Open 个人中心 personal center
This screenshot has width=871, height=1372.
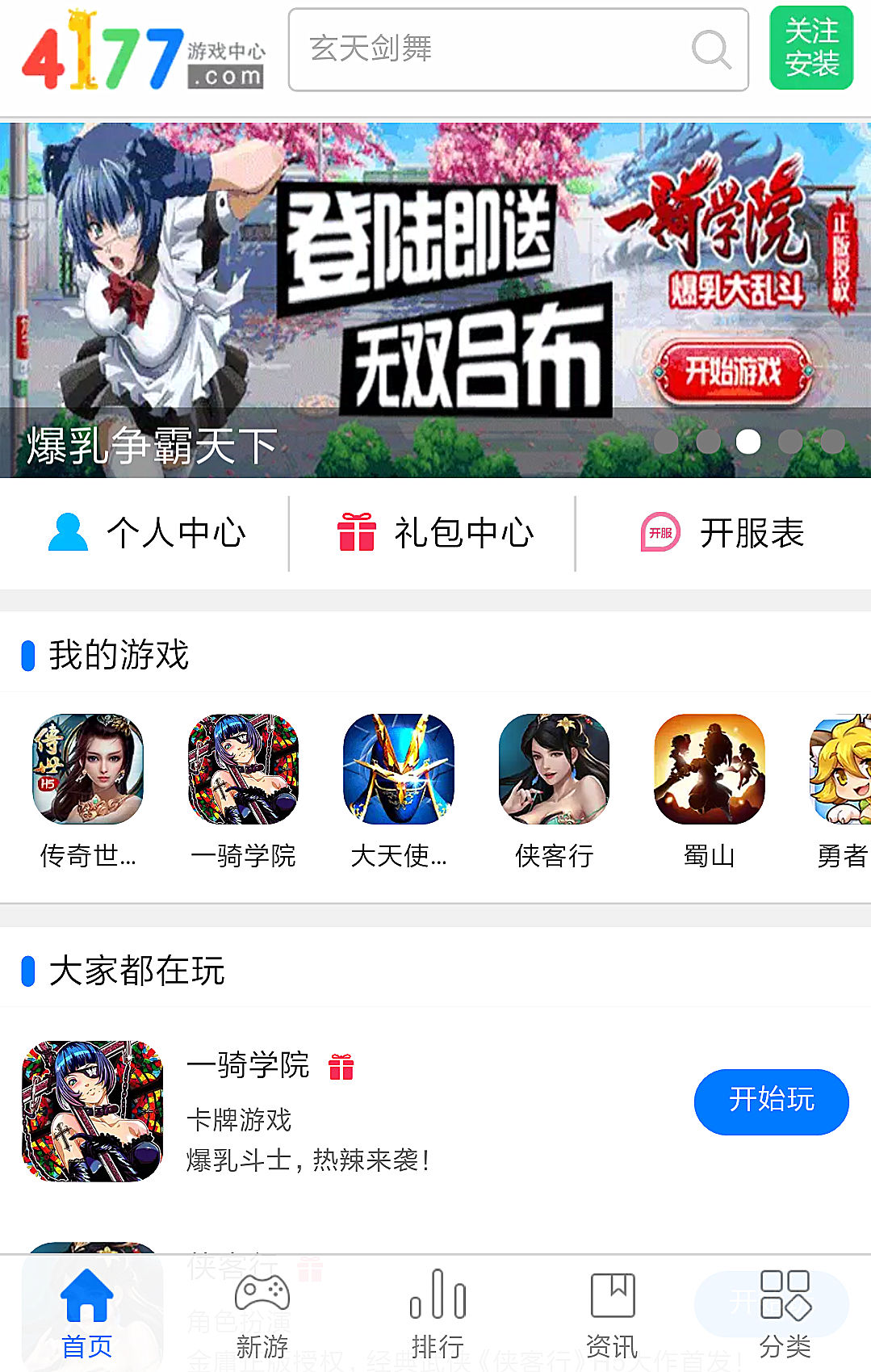pyautogui.click(x=149, y=532)
